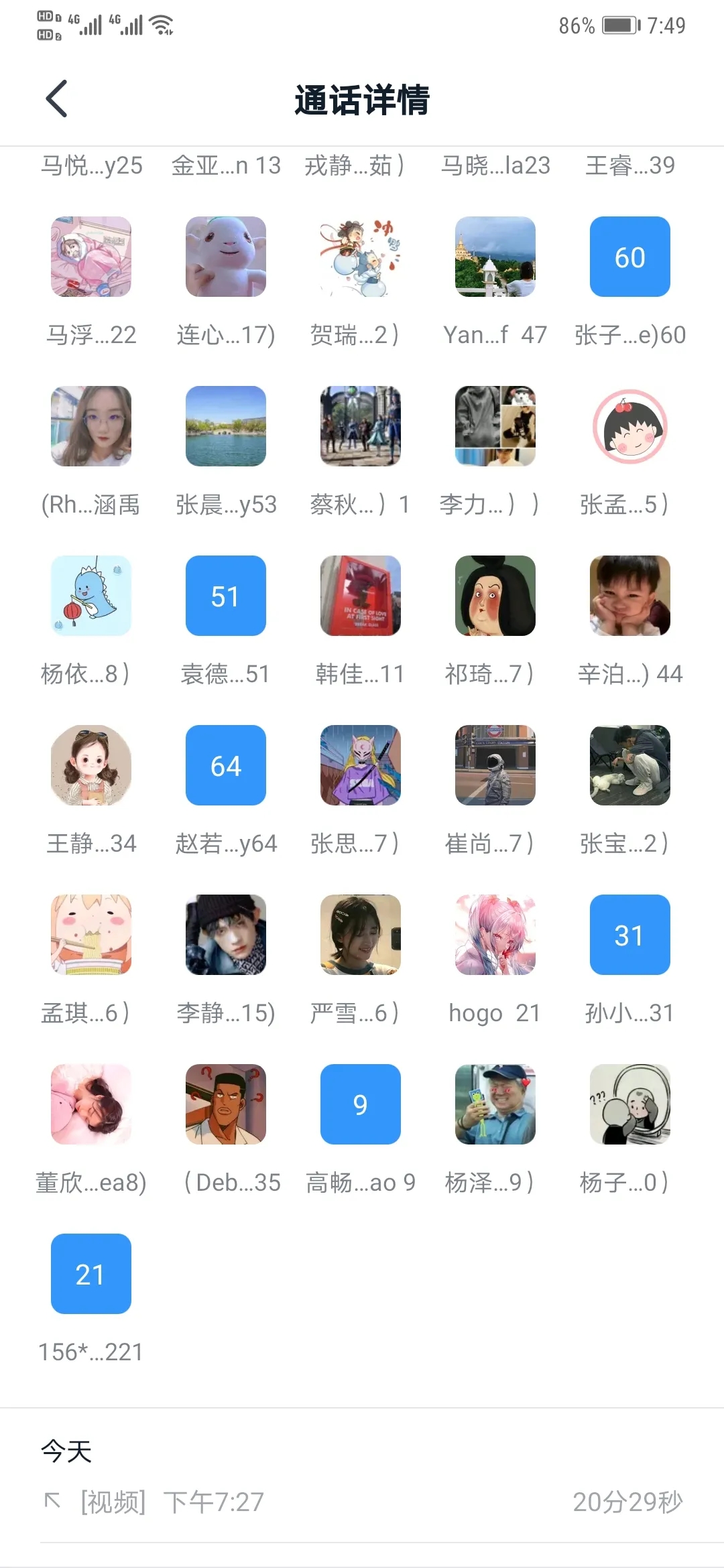The image size is (724, 1568).
Task: Go back from call details
Action: pos(57,99)
